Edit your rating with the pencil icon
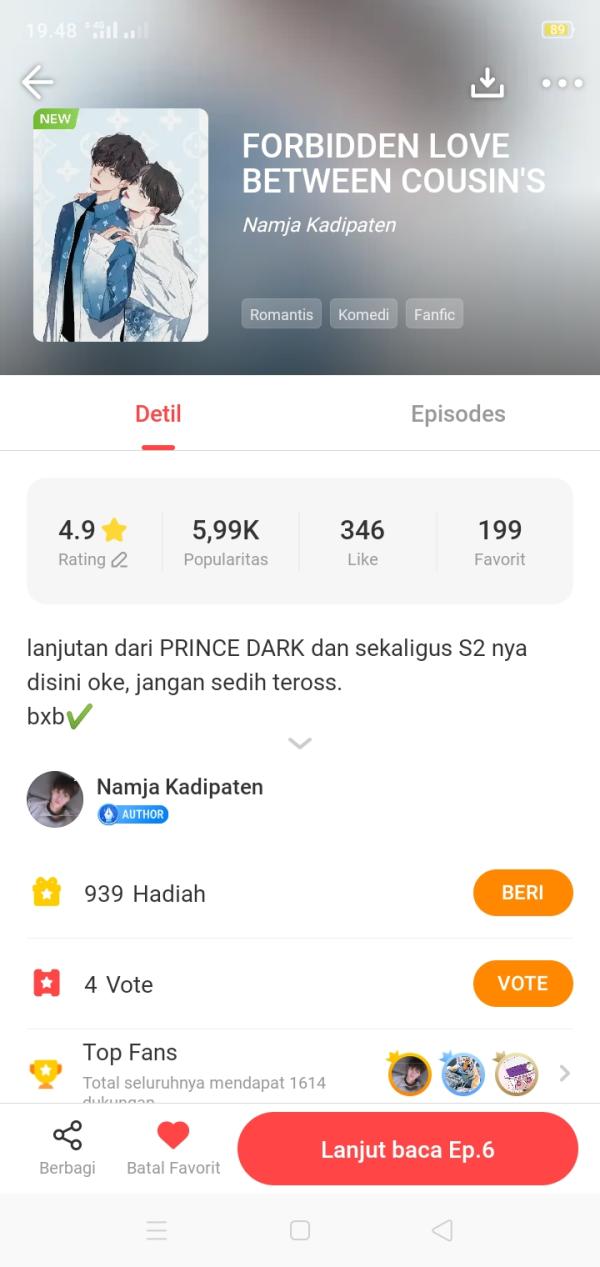This screenshot has width=600, height=1267. [x=120, y=560]
